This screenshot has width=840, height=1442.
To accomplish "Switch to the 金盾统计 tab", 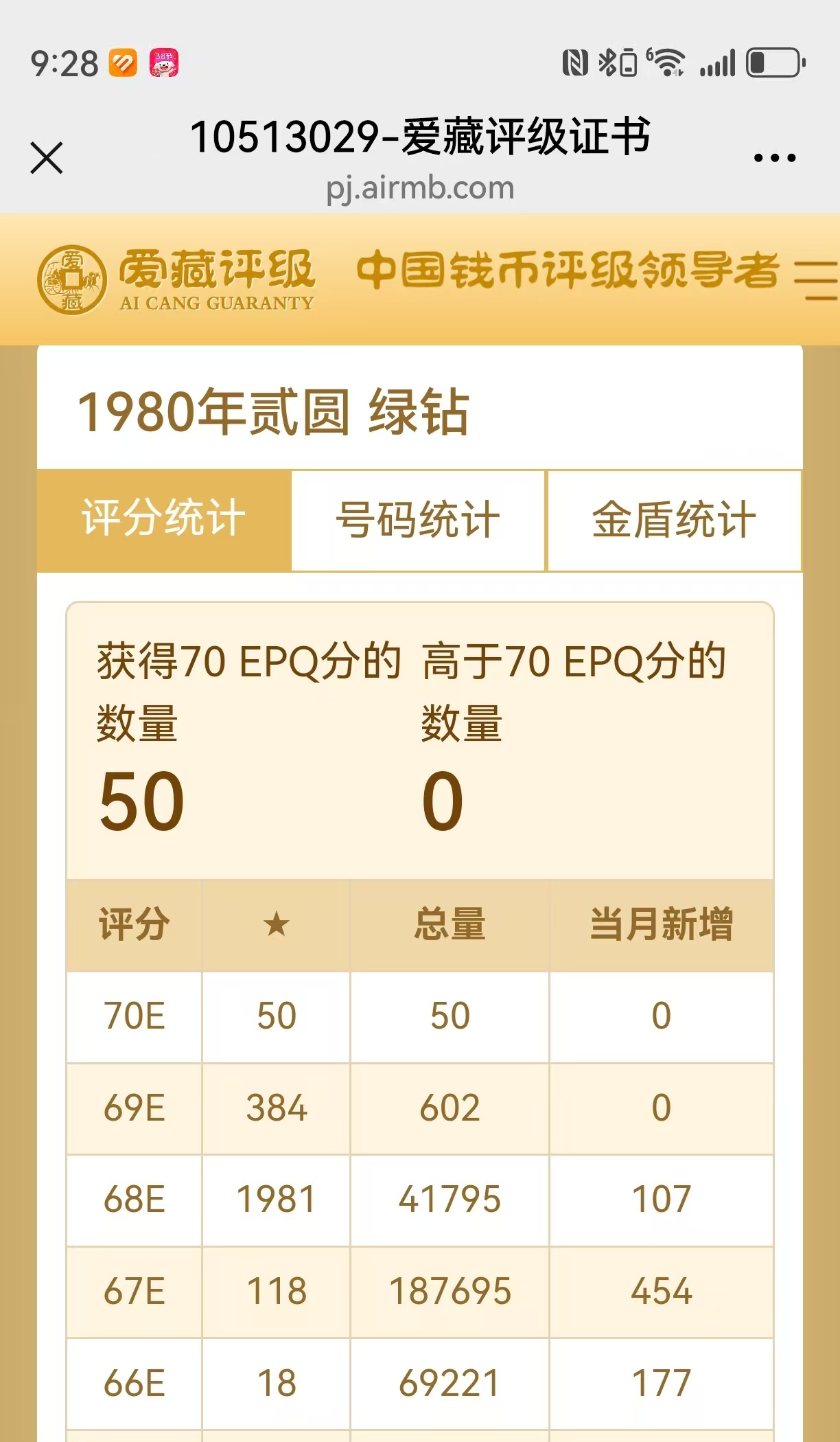I will point(675,520).
